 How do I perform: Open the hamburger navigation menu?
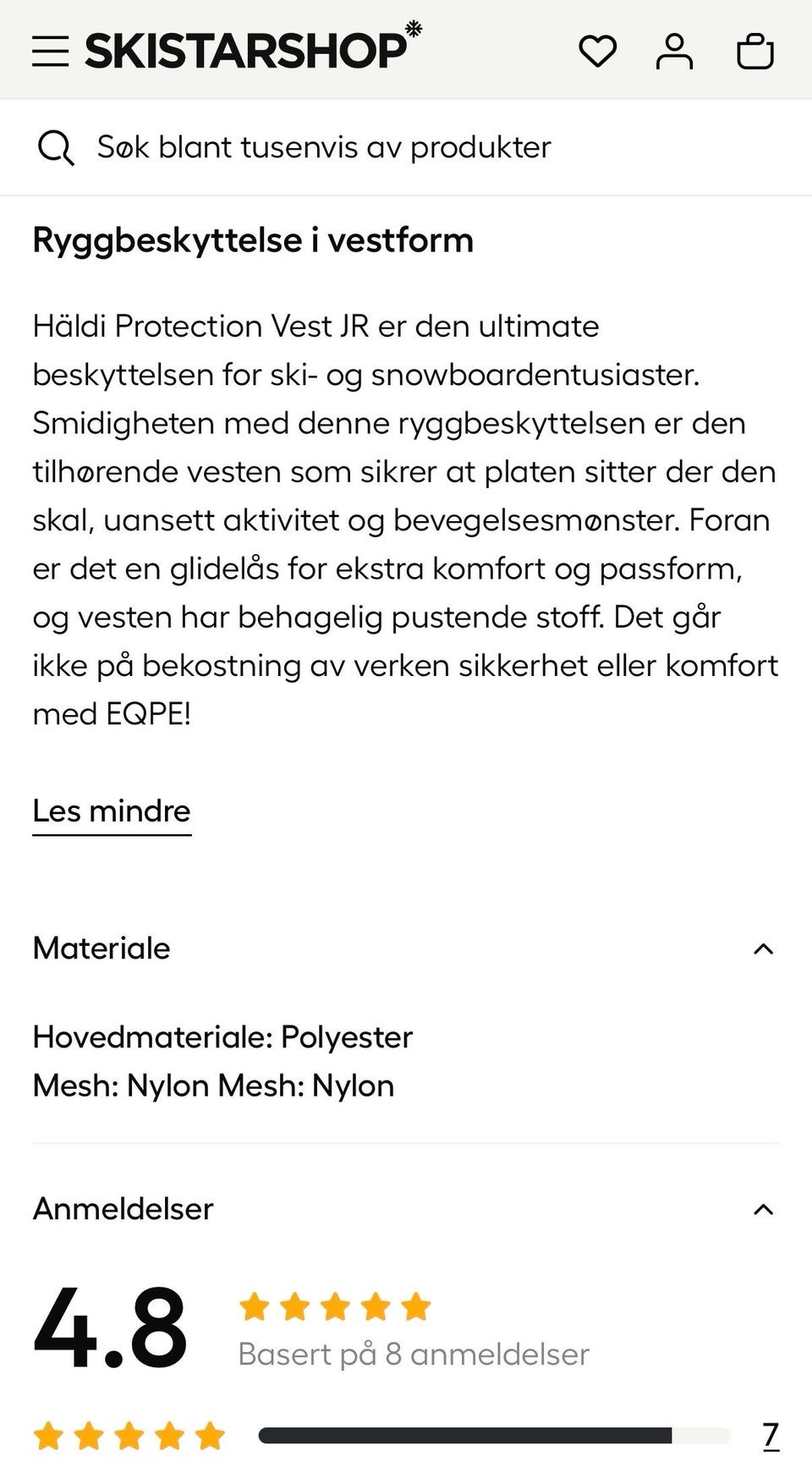pos(50,50)
